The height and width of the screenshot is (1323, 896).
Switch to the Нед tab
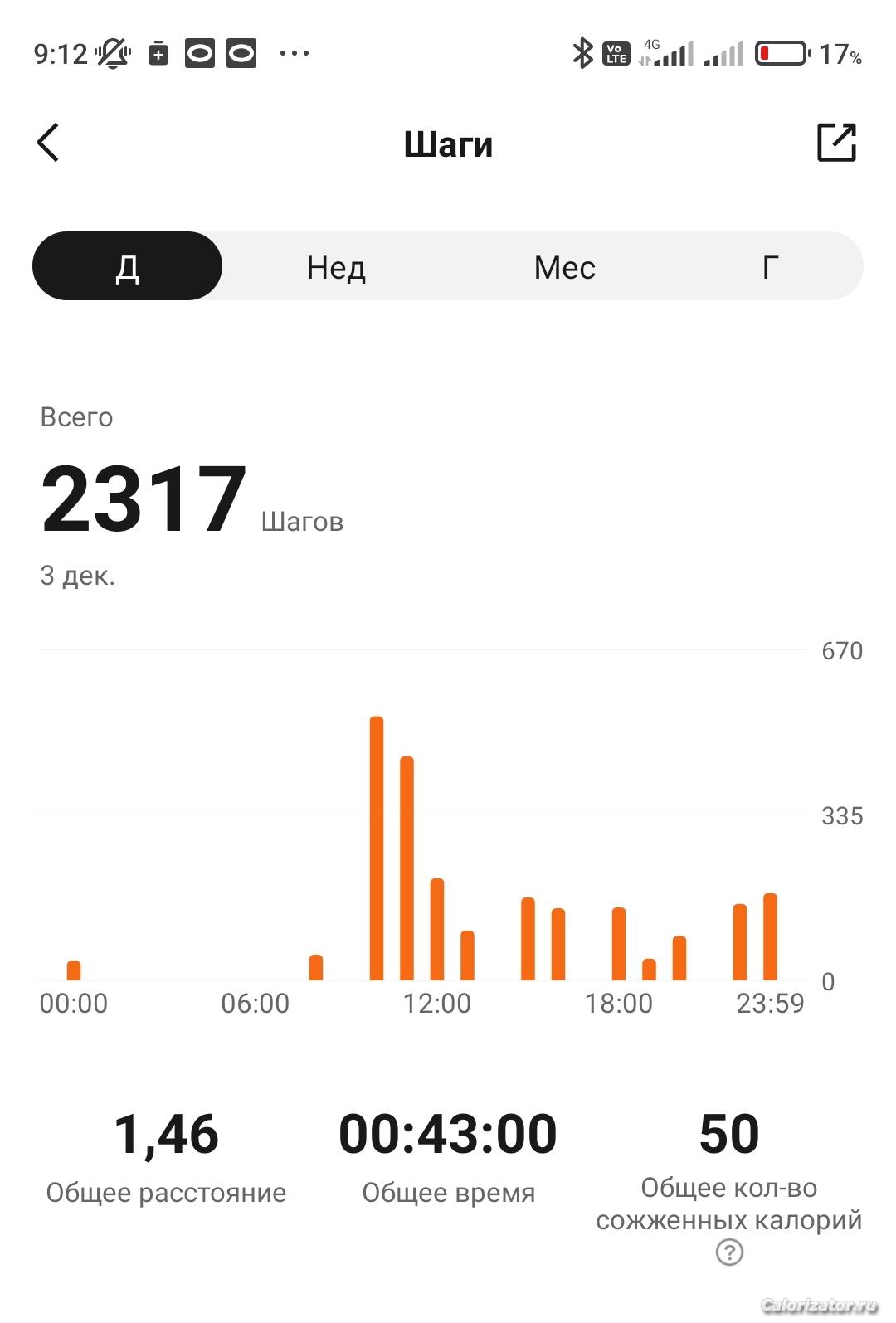tap(336, 267)
